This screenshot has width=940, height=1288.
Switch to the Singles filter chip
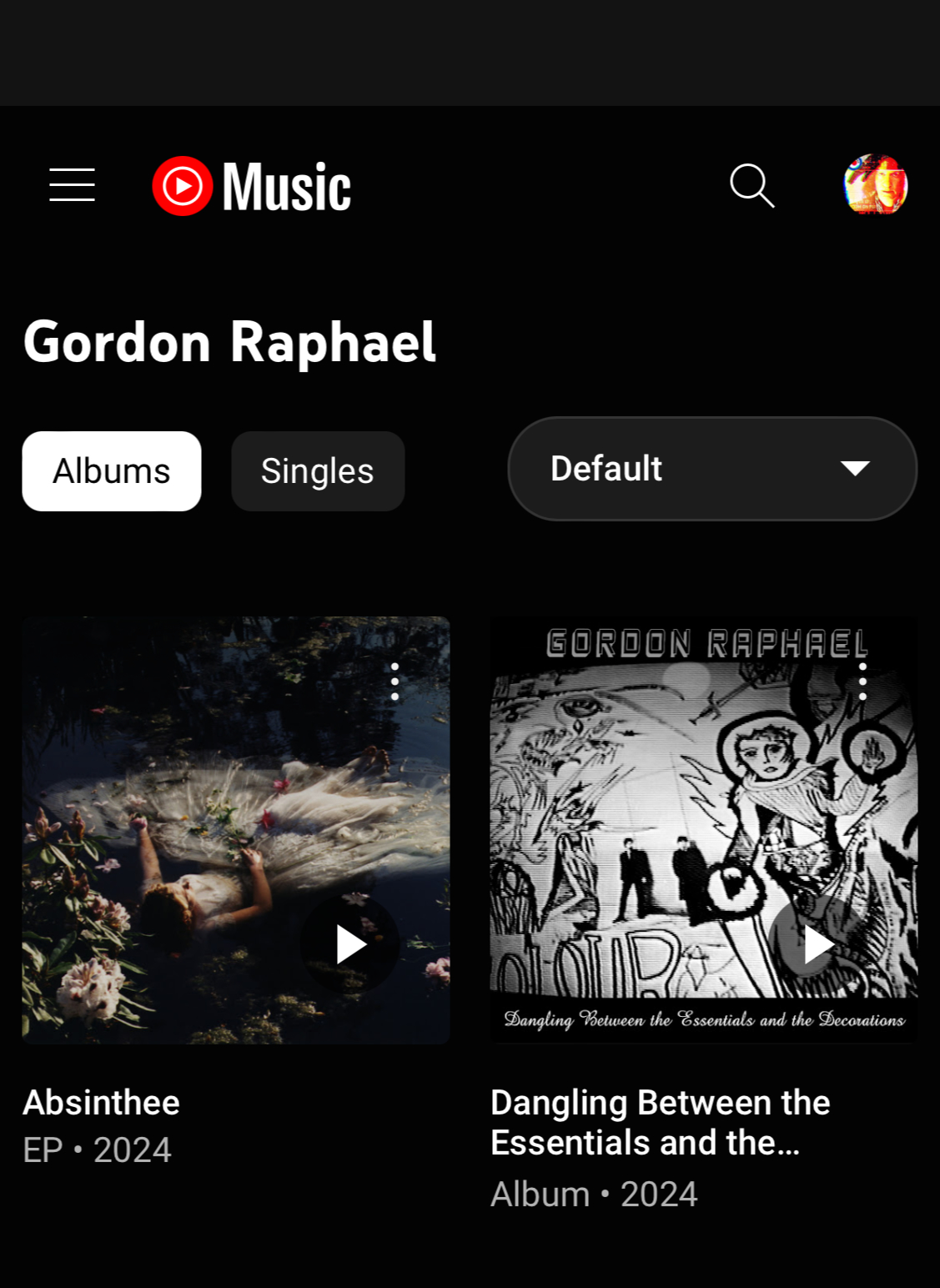(x=318, y=471)
